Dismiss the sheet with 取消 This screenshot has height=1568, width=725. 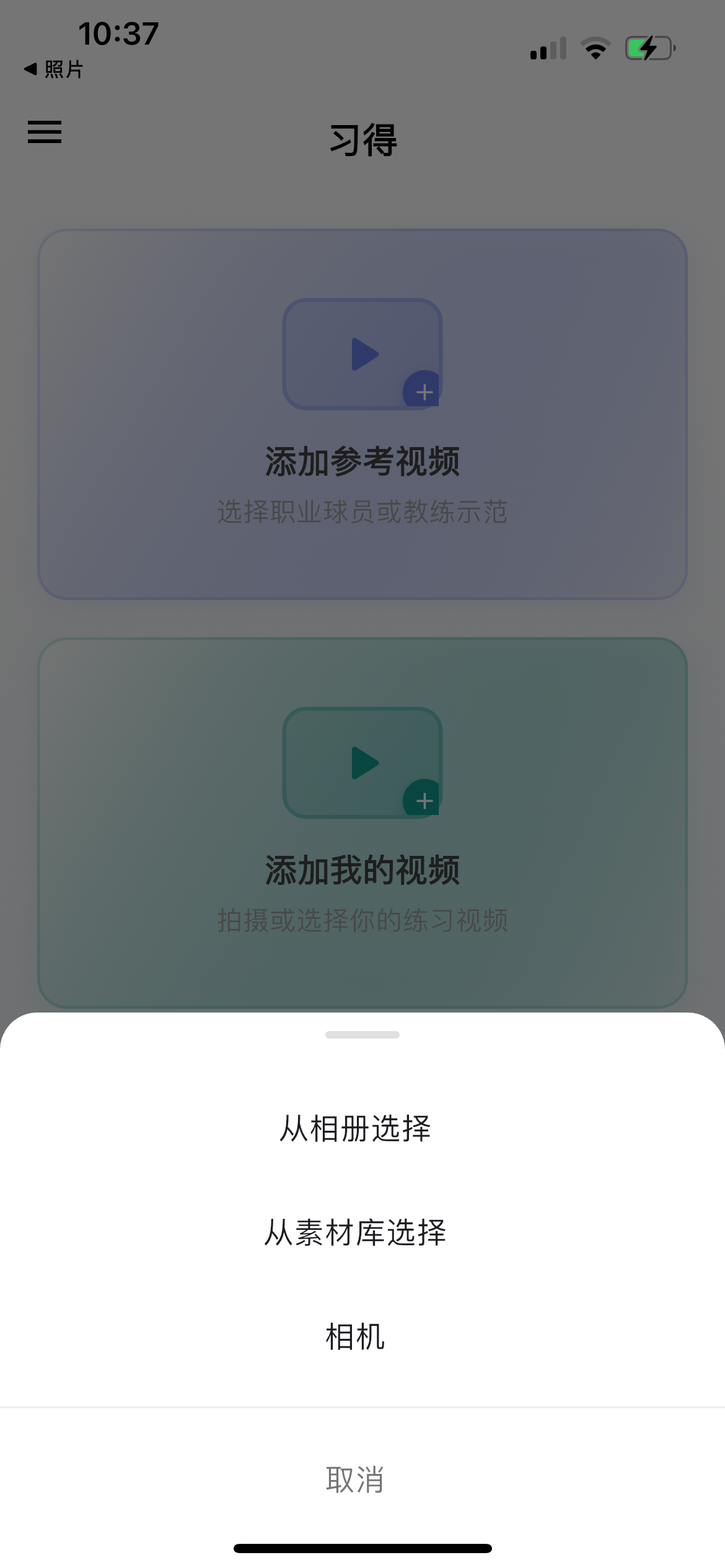(x=356, y=1479)
